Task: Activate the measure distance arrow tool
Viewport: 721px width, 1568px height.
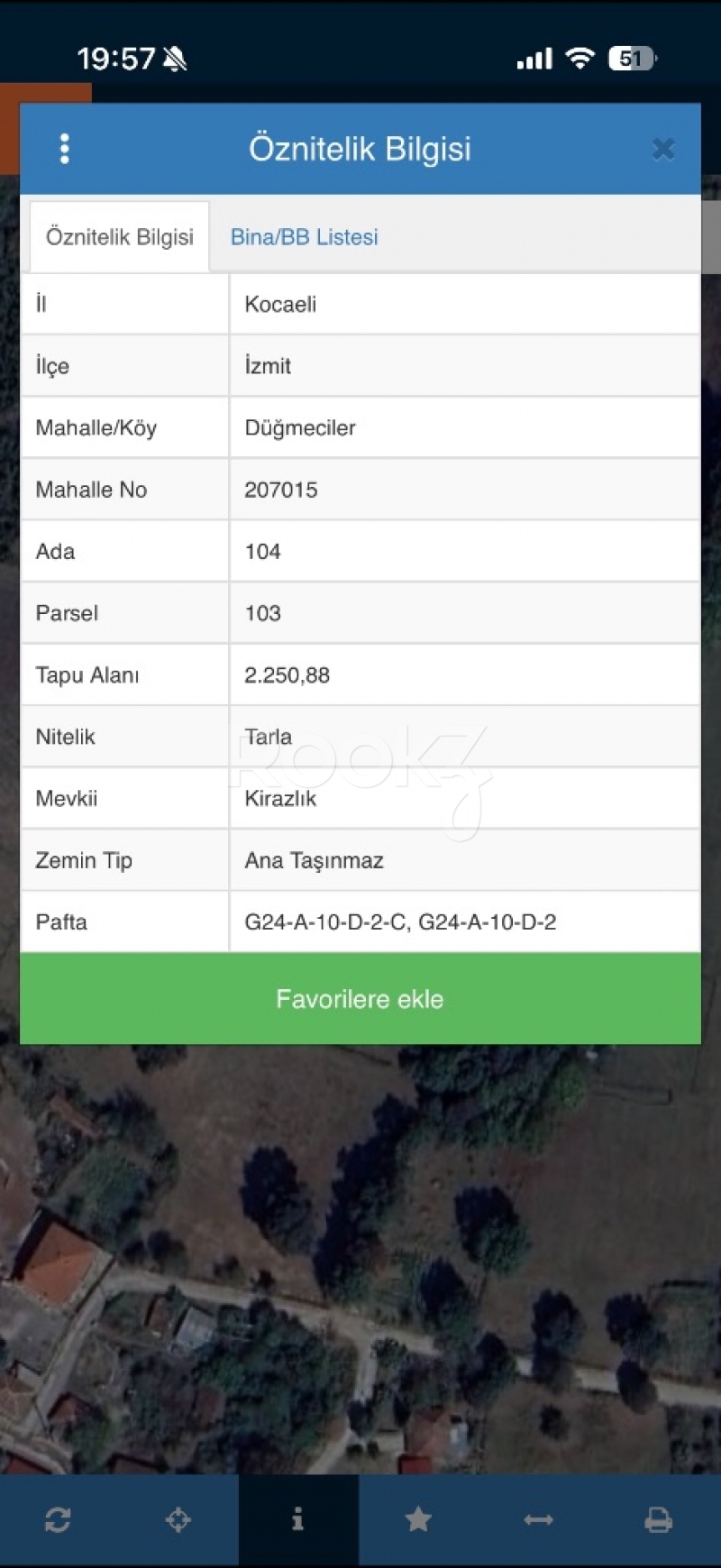Action: click(x=538, y=1519)
